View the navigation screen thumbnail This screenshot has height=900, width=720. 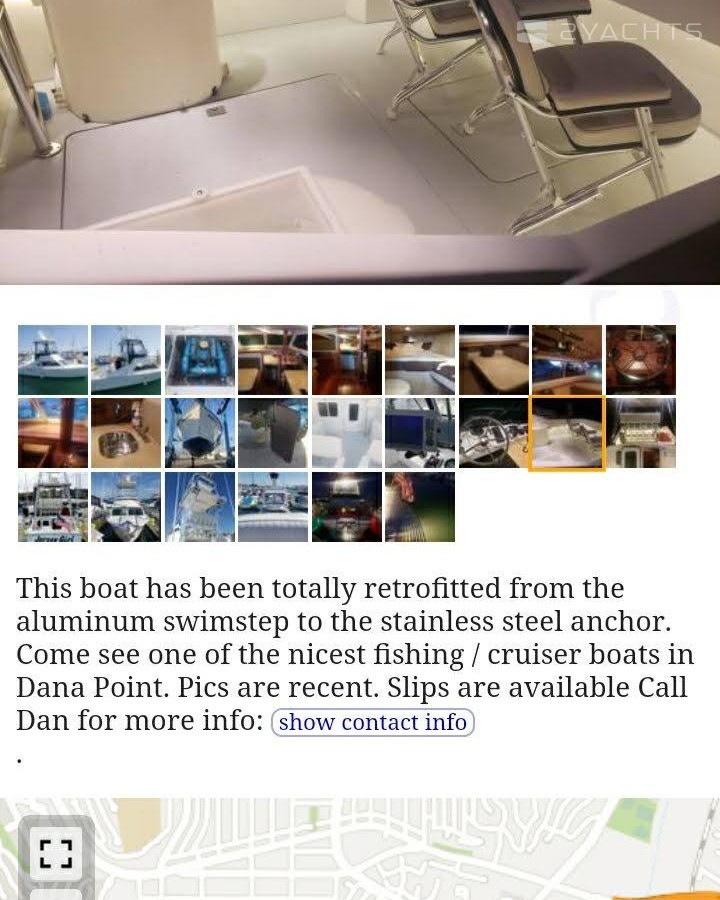tap(420, 433)
